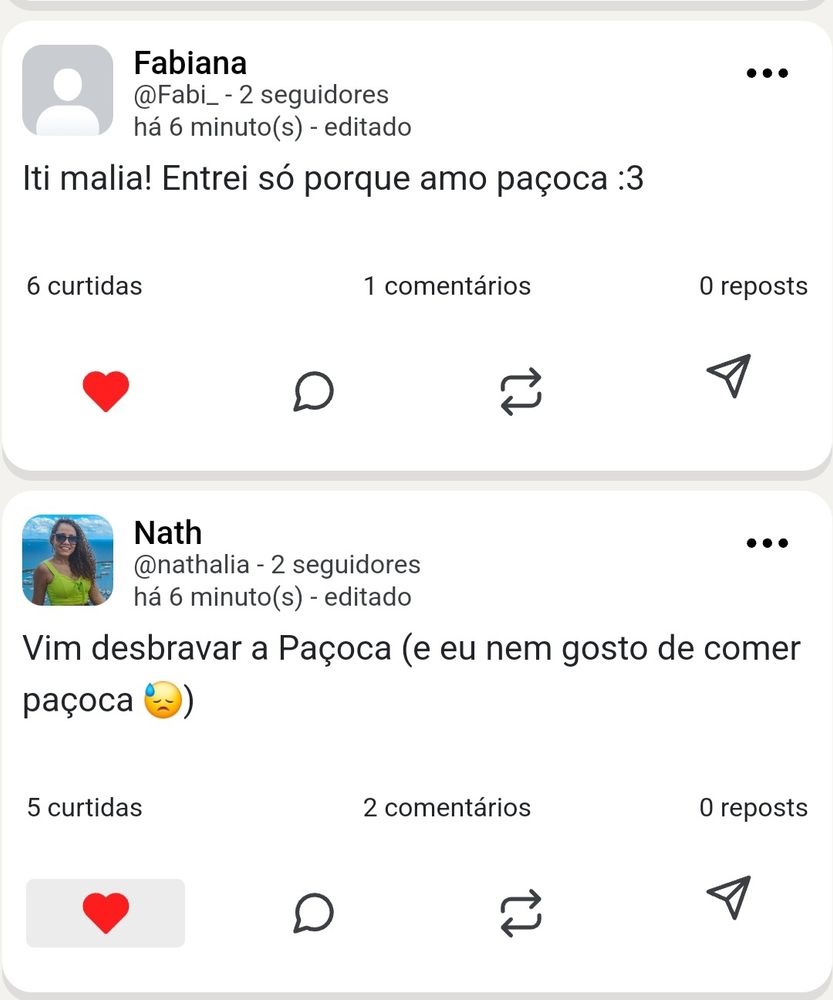Repost Fabiana's post
The image size is (833, 1000).
pos(521,391)
